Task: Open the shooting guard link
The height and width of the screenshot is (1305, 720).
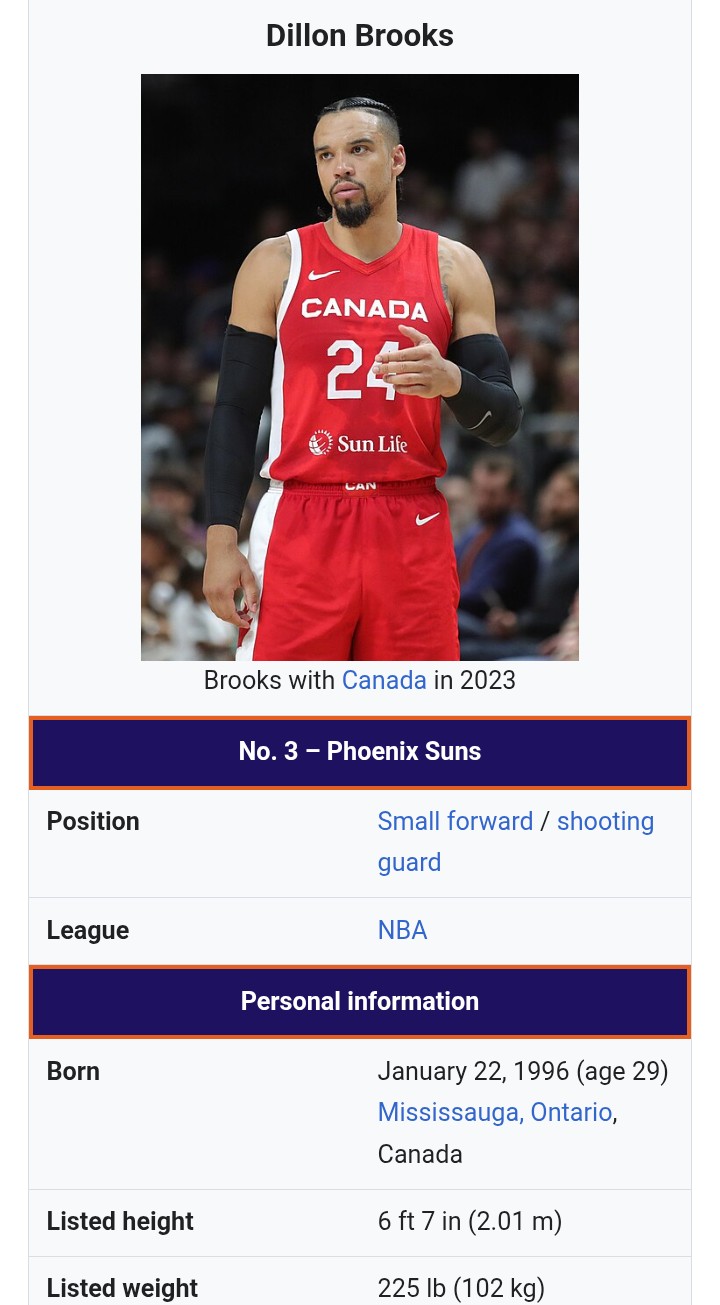Action: [x=604, y=821]
